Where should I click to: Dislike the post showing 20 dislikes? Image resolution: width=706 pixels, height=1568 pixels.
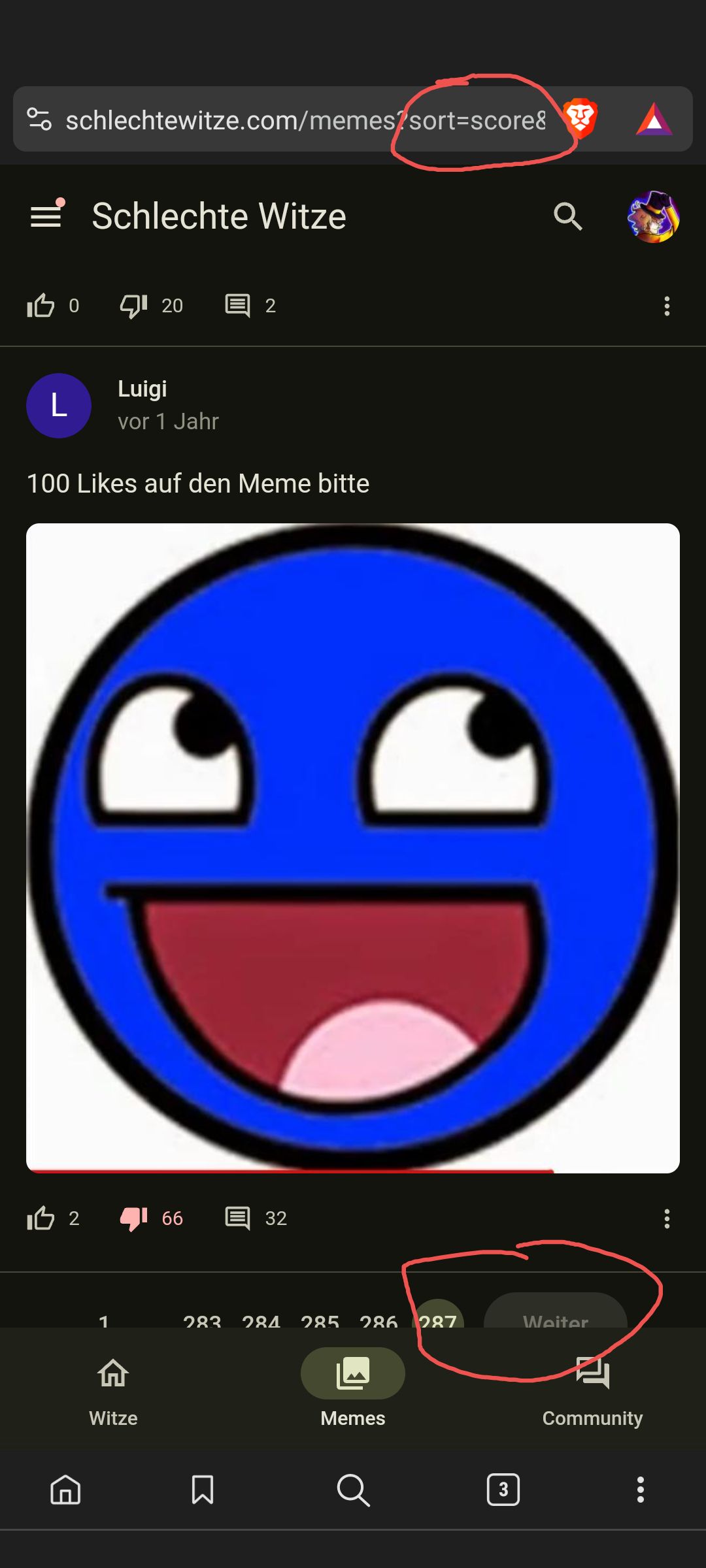(133, 305)
